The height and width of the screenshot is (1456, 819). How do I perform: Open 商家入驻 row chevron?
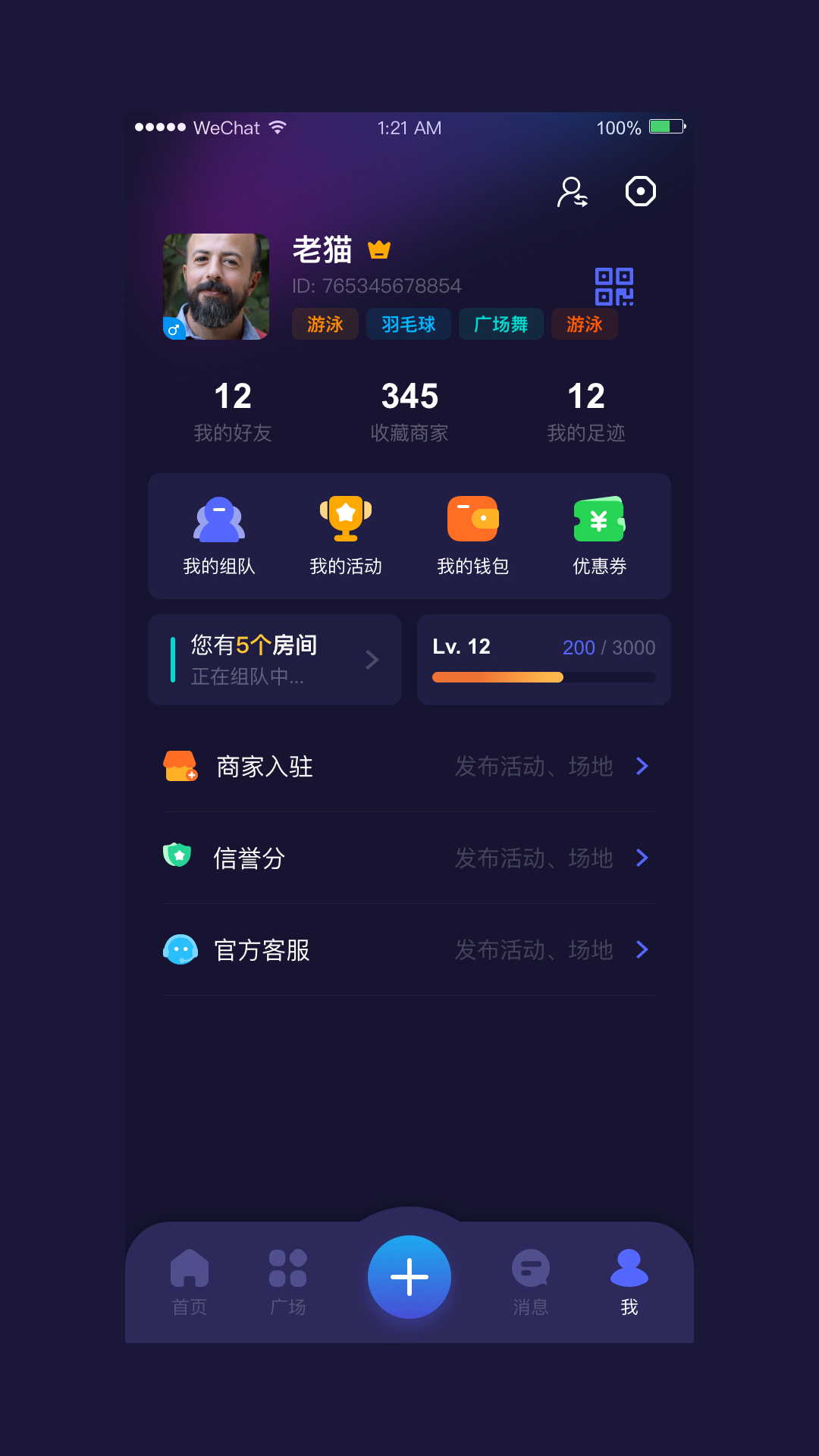click(642, 767)
